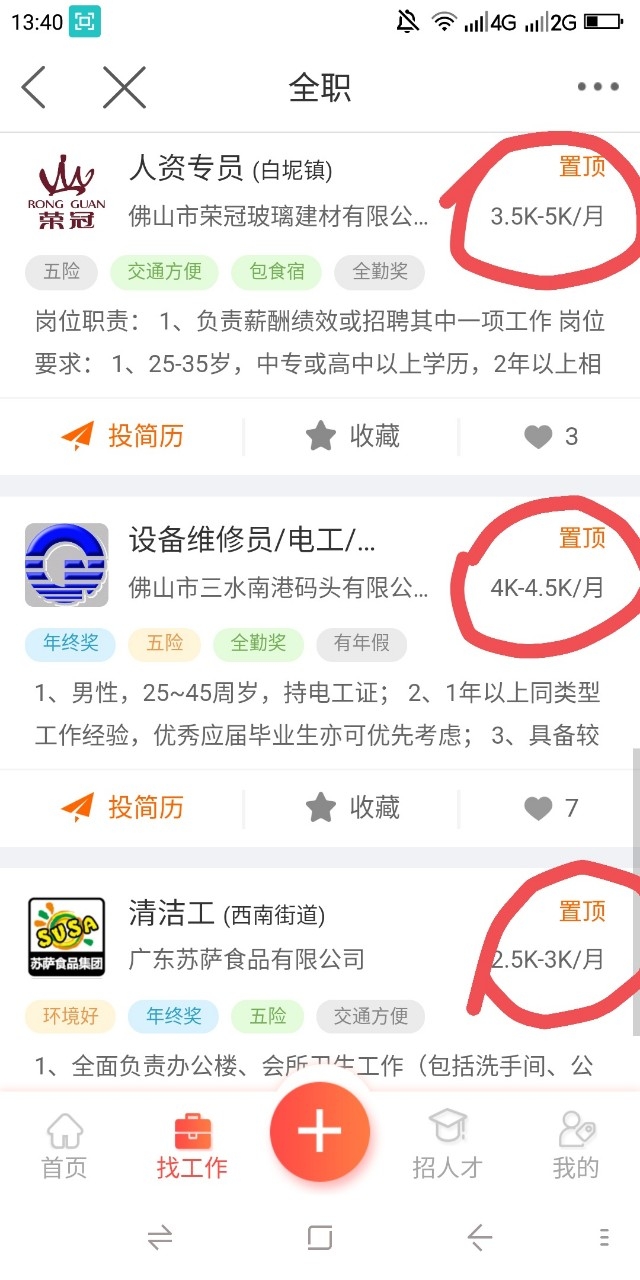Switch to the 首页 tab
Image resolution: width=640 pixels, height=1280 pixels.
[x=64, y=1146]
